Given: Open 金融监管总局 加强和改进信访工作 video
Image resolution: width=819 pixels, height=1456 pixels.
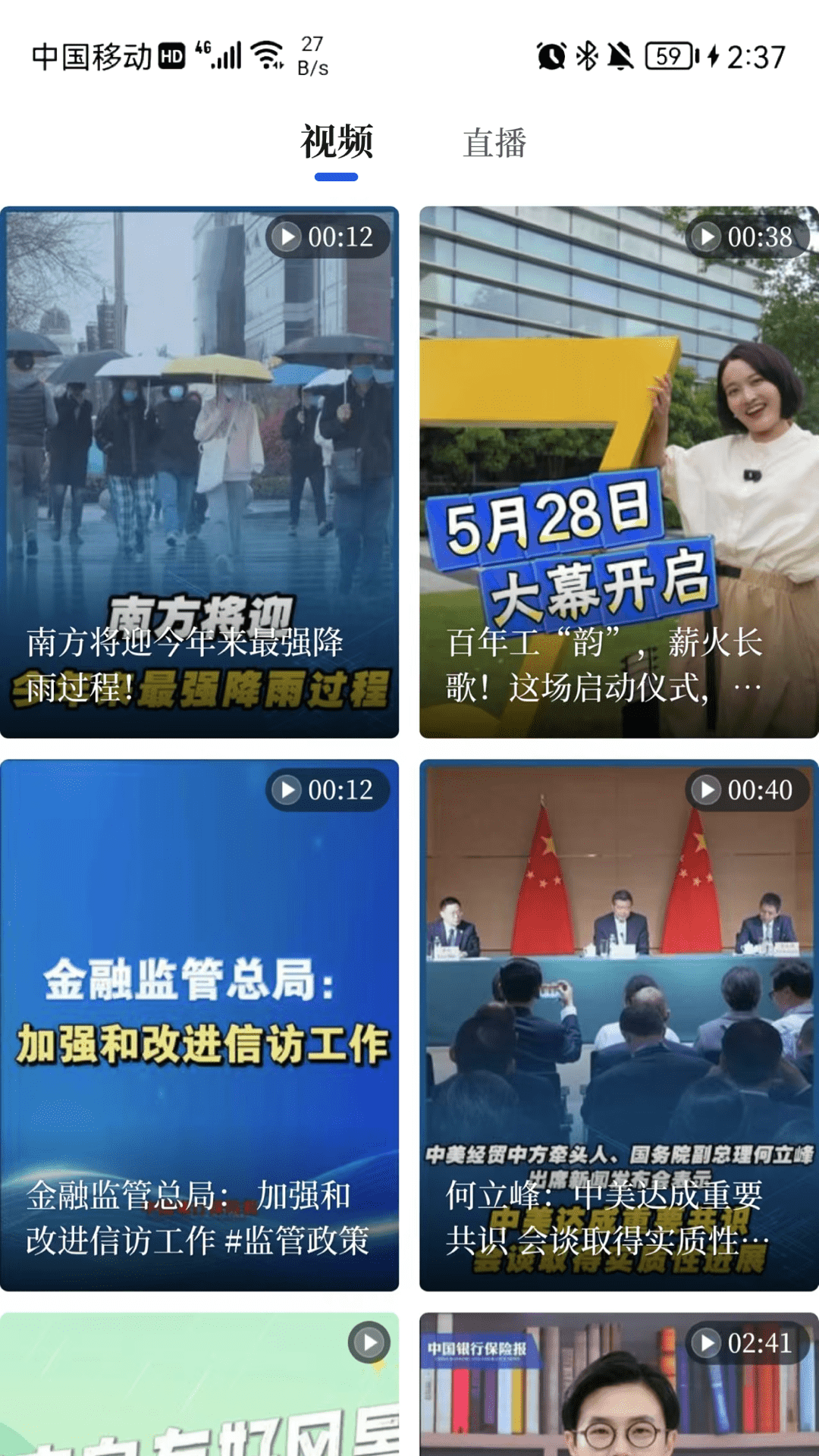Looking at the screenshot, I should 199,1025.
